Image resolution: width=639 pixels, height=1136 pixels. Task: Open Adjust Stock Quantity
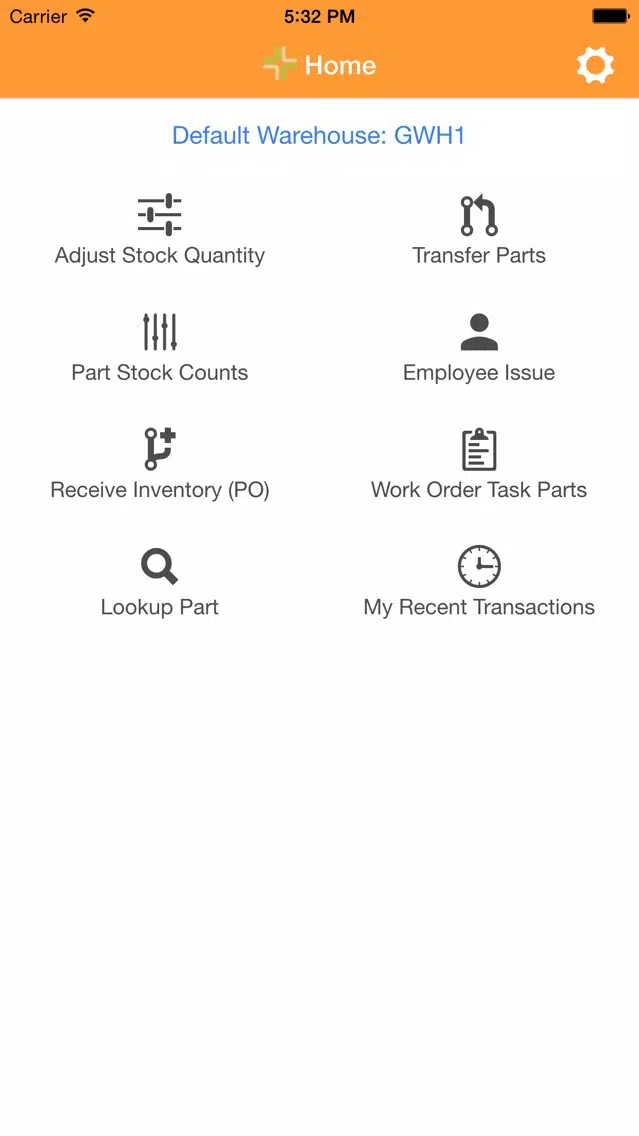tap(159, 230)
